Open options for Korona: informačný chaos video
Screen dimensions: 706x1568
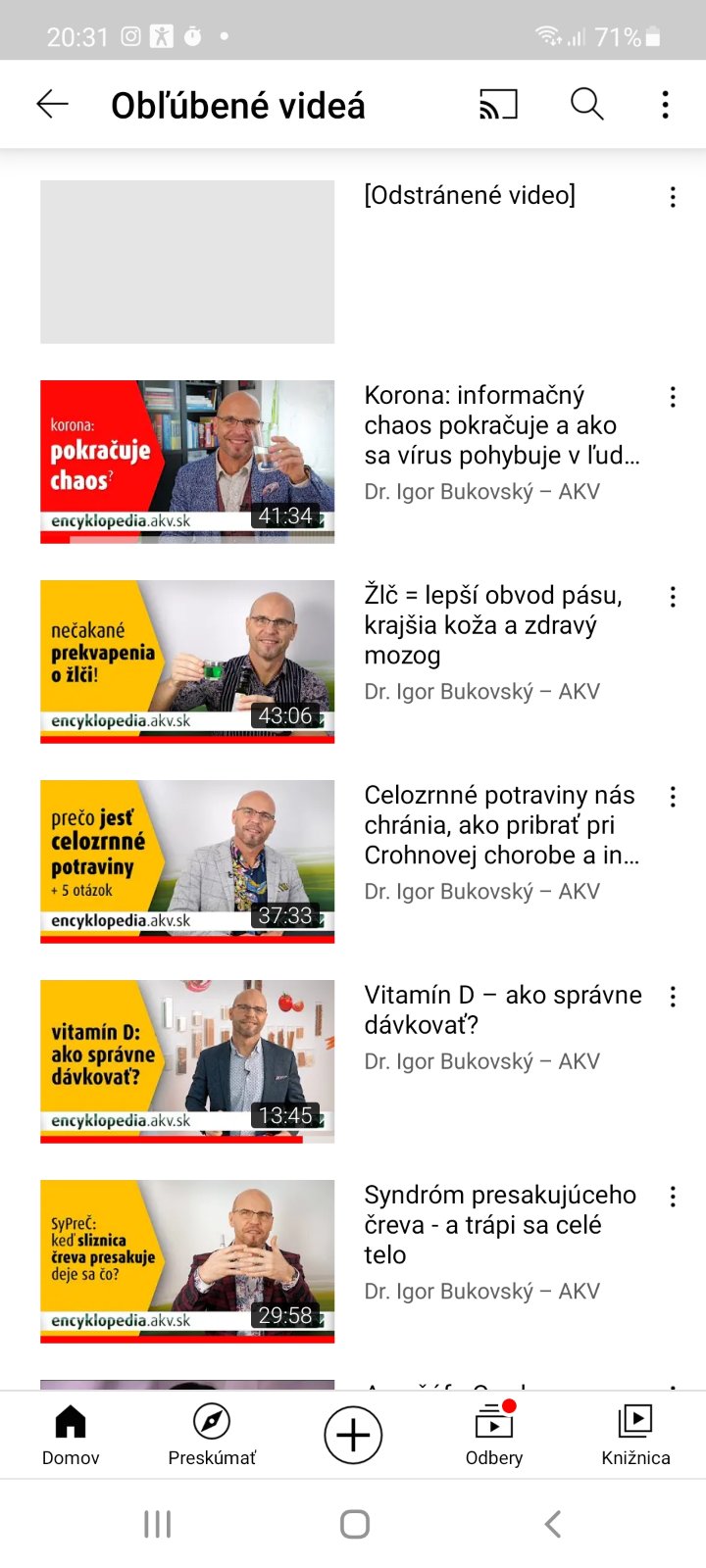click(x=673, y=397)
